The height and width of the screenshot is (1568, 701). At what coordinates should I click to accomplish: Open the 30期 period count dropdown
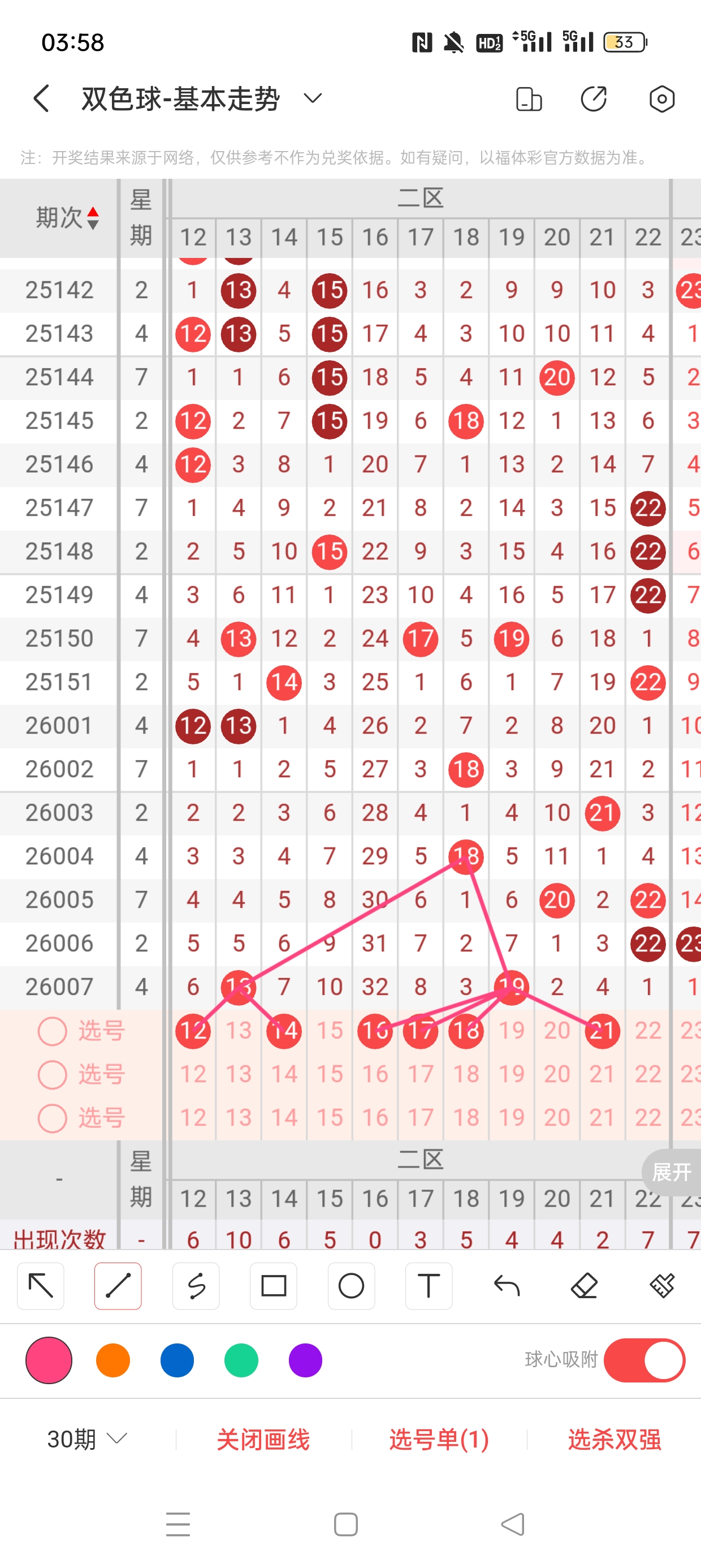click(87, 1439)
